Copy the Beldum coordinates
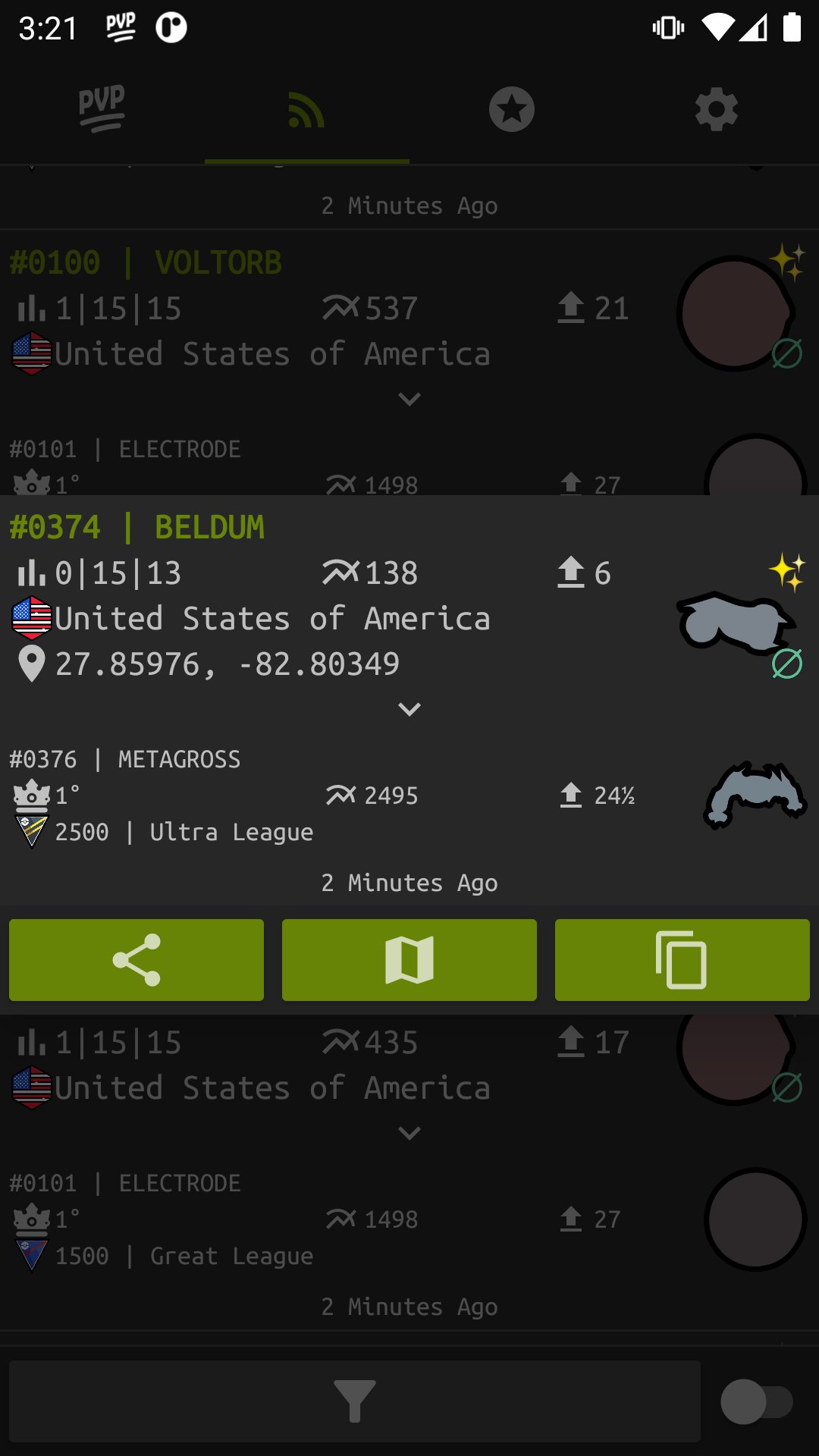819x1456 pixels. point(682,960)
